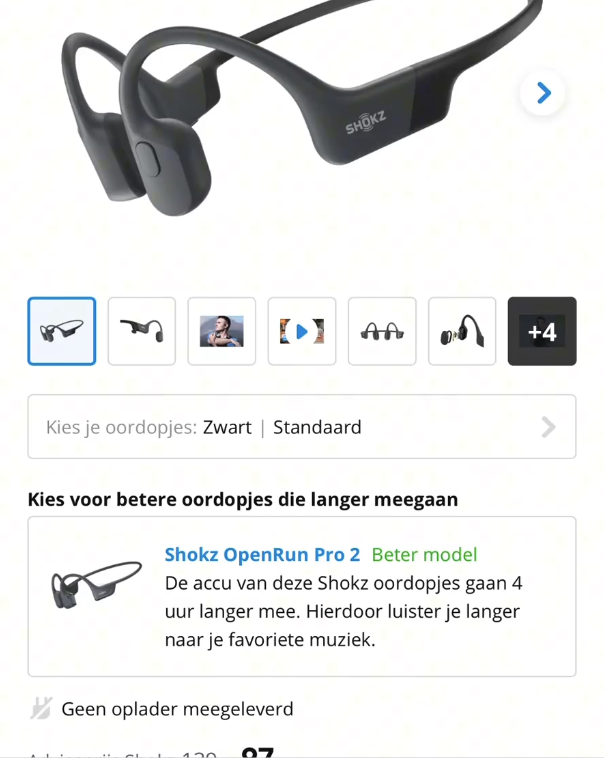Open the sixth exploded-view thumbnail
Screen dimensions: 604x758
click(462, 331)
